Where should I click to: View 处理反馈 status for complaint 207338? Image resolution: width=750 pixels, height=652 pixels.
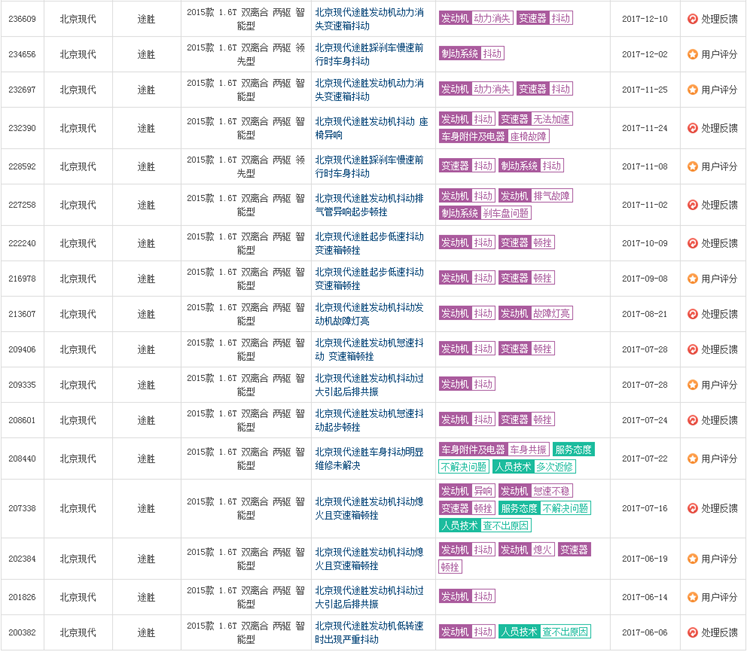(712, 508)
